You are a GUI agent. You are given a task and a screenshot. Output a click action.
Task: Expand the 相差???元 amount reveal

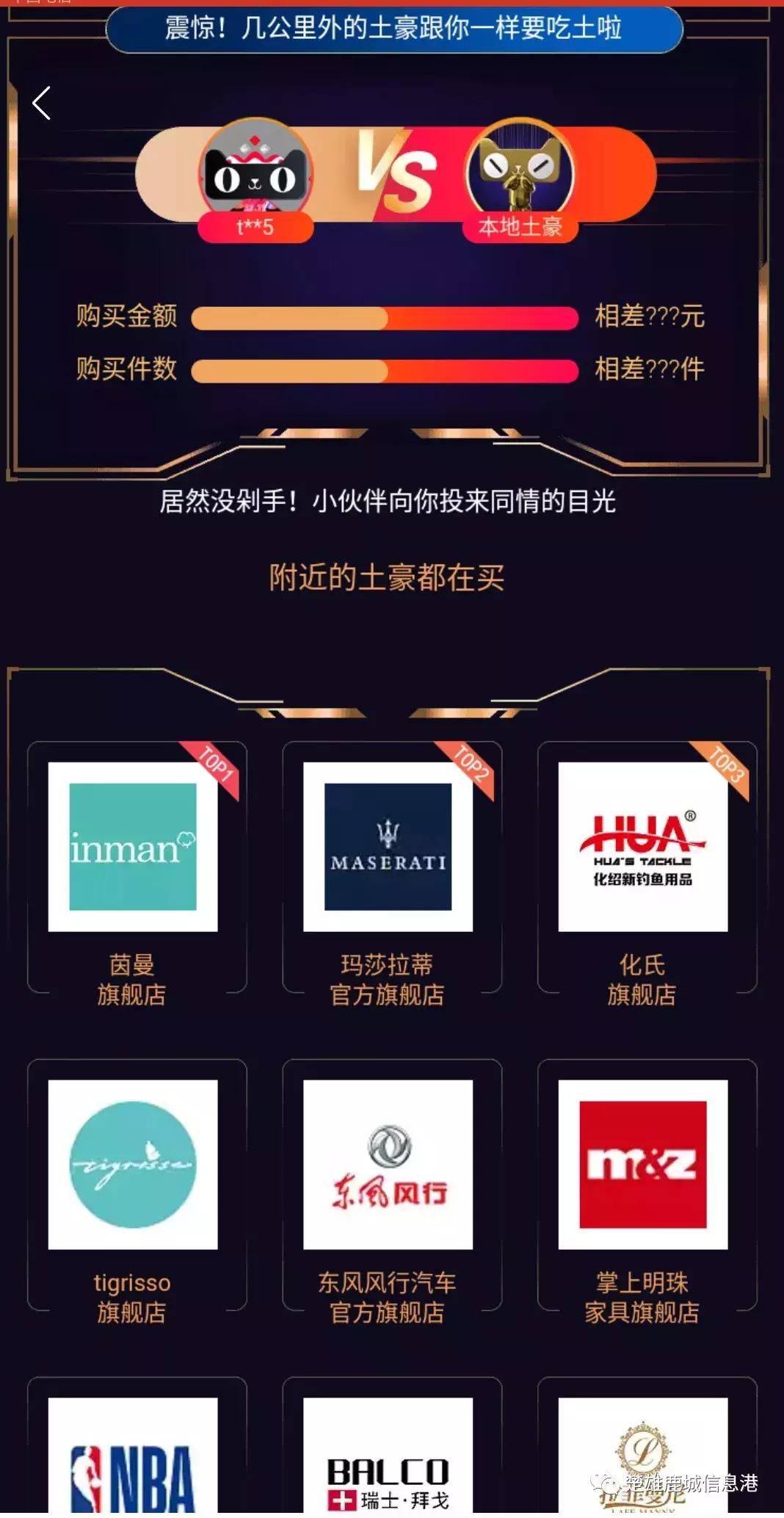(649, 317)
